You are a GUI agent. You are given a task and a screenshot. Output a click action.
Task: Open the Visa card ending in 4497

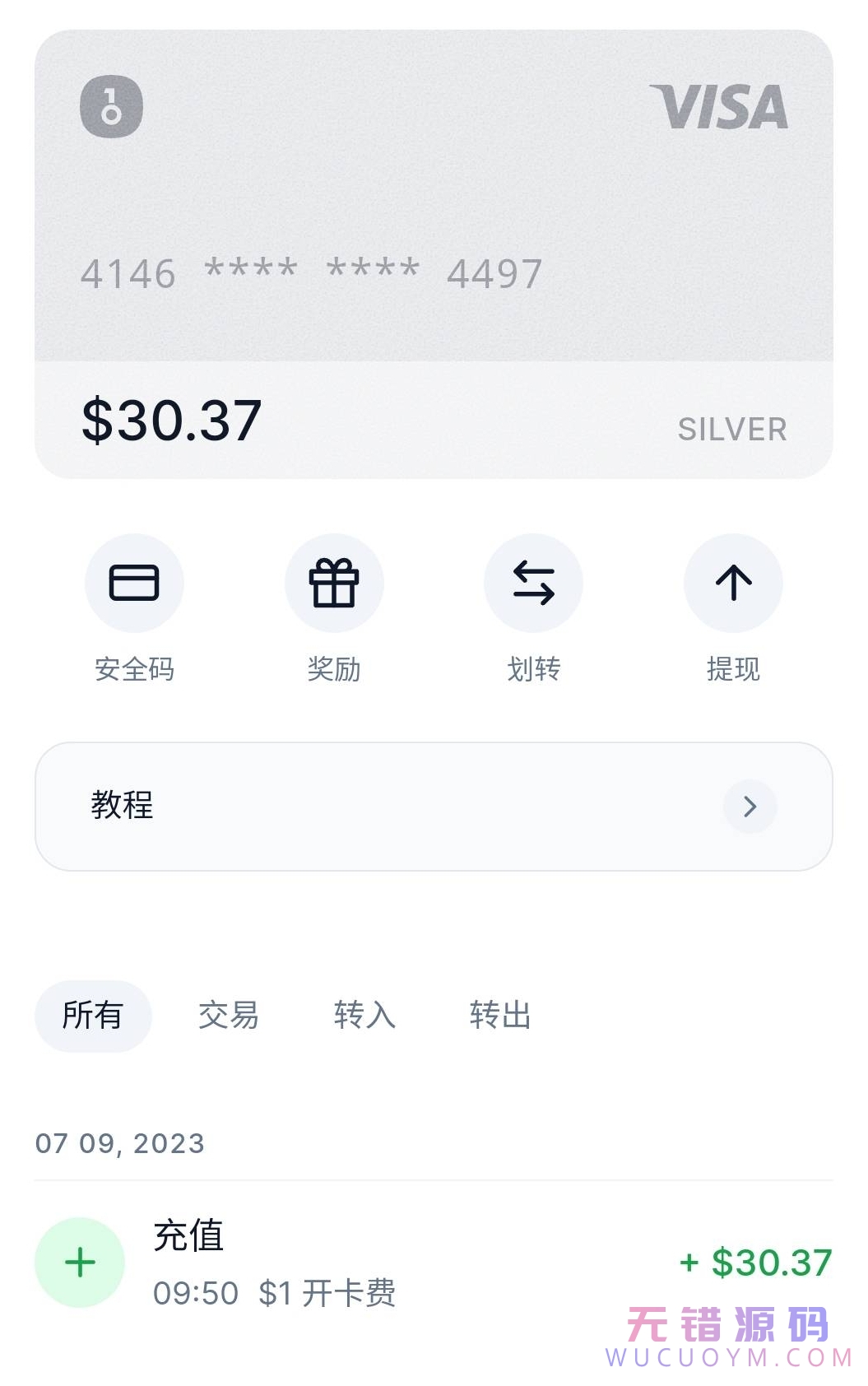[434, 198]
